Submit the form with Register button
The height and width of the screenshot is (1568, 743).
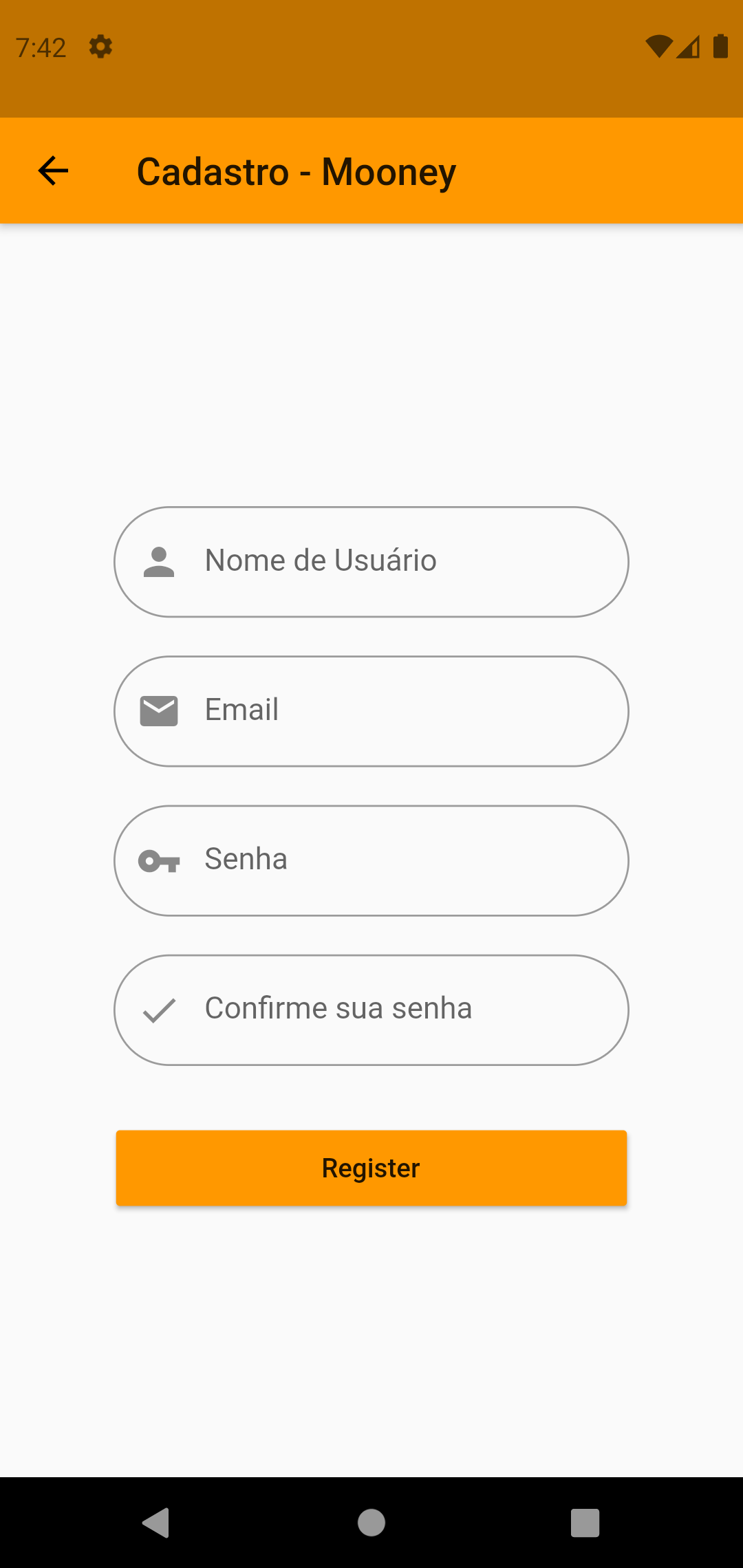[x=371, y=1168]
